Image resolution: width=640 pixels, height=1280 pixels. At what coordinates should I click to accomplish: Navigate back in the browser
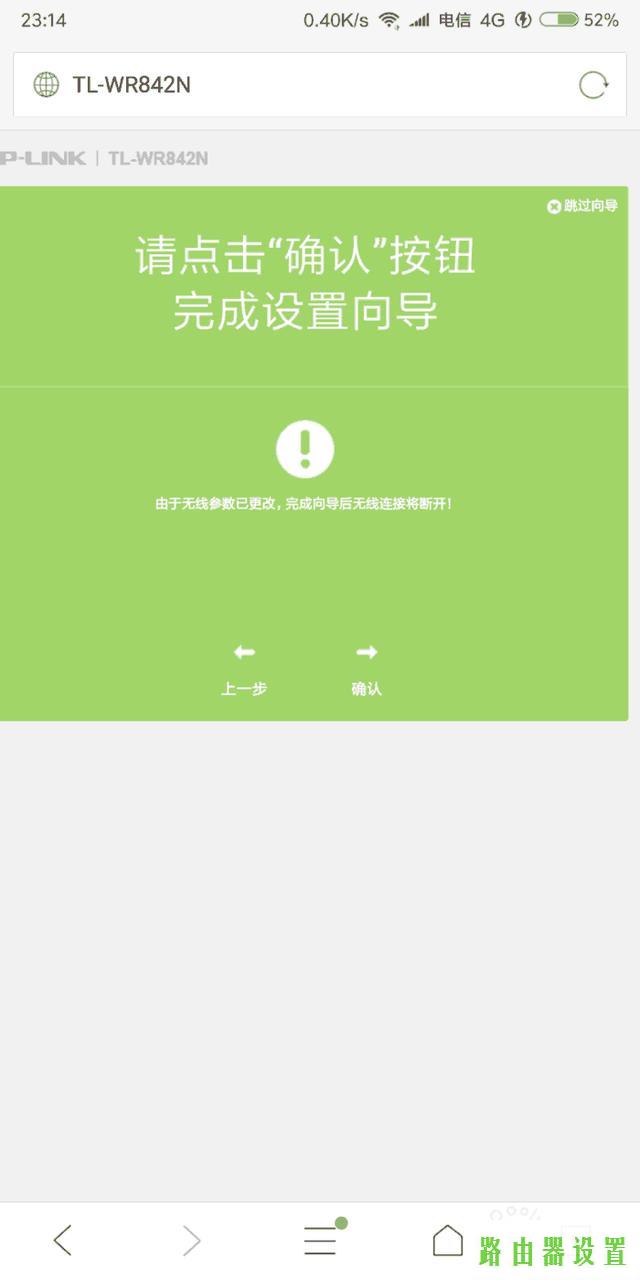coord(63,1241)
